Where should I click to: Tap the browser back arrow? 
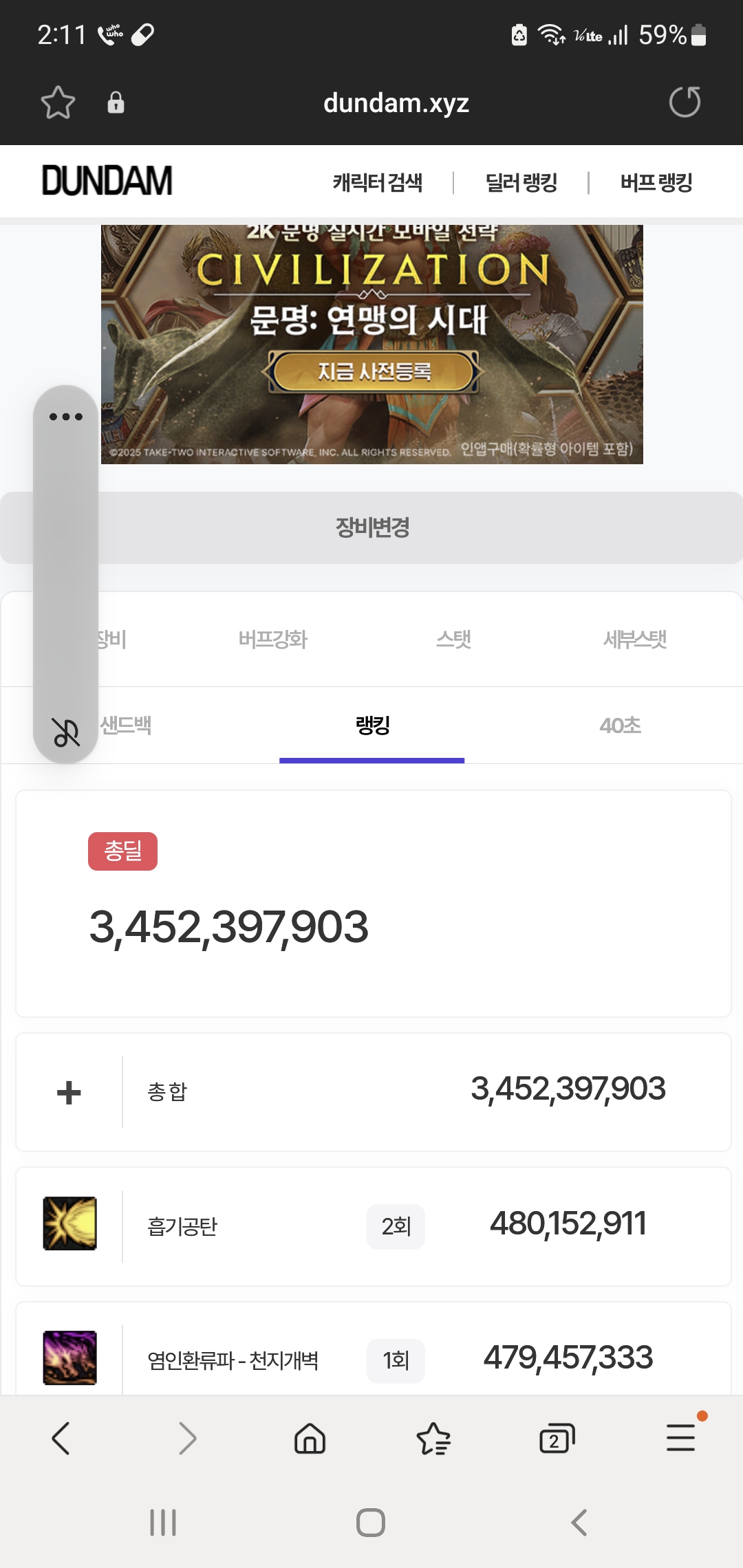pyautogui.click(x=61, y=1438)
